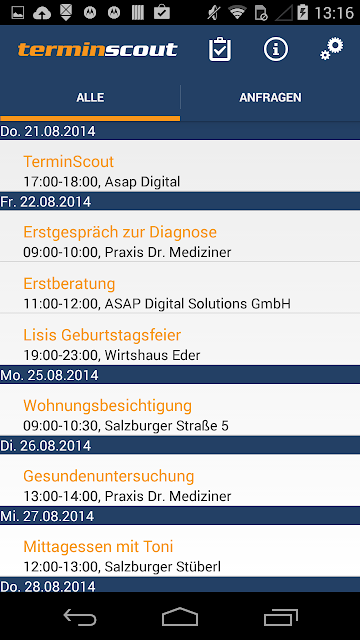Open the Erstberatung appointment
Screen dimensions: 360x640
click(x=180, y=287)
